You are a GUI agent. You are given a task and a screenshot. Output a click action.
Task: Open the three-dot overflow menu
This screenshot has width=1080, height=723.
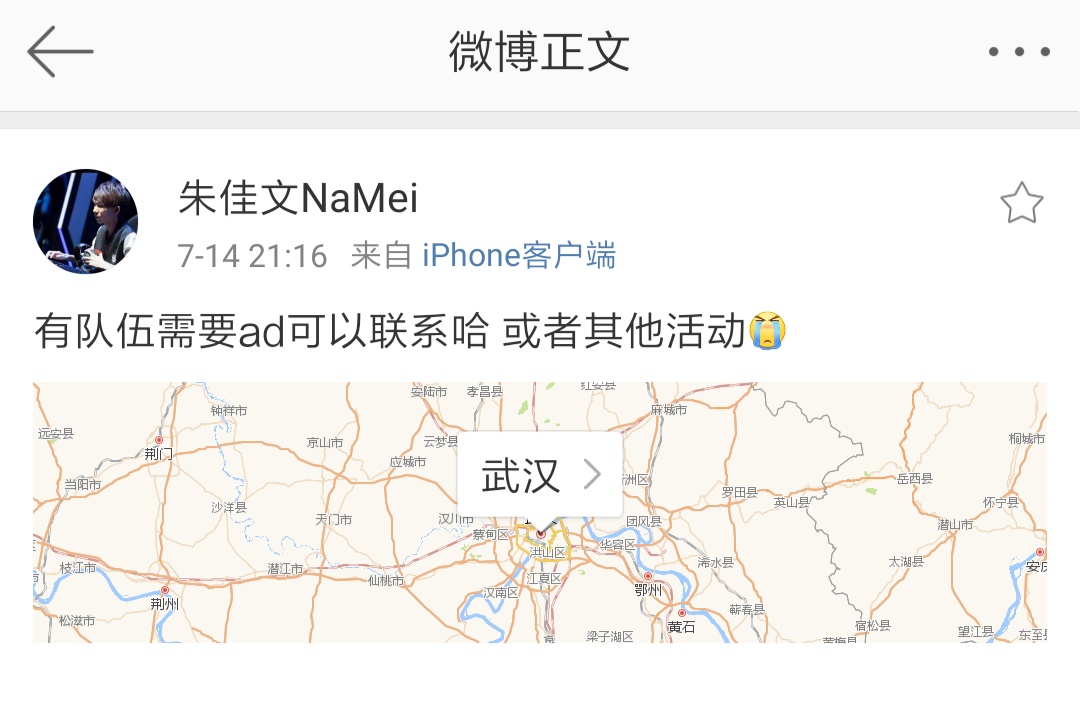pyautogui.click(x=1019, y=52)
